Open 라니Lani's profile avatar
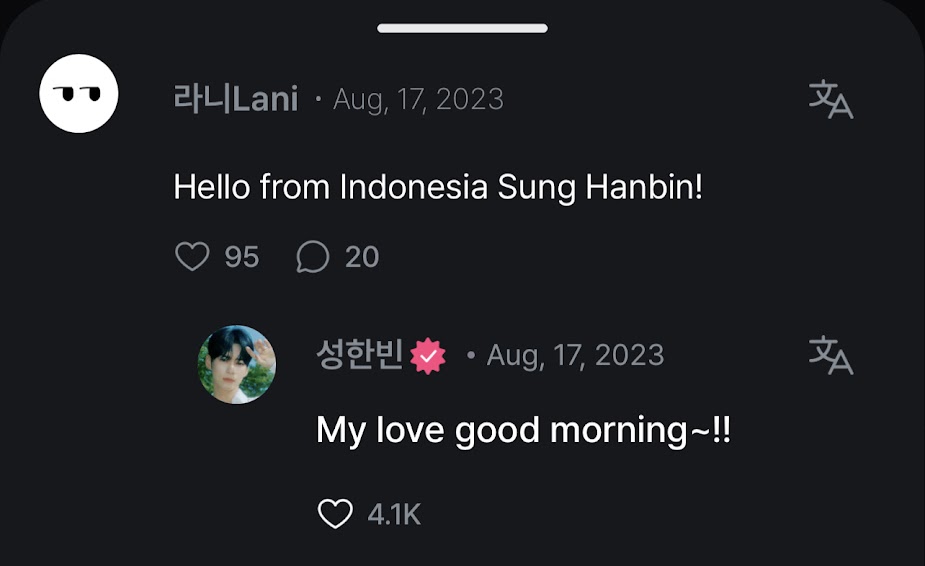Image resolution: width=925 pixels, height=566 pixels. [x=79, y=94]
